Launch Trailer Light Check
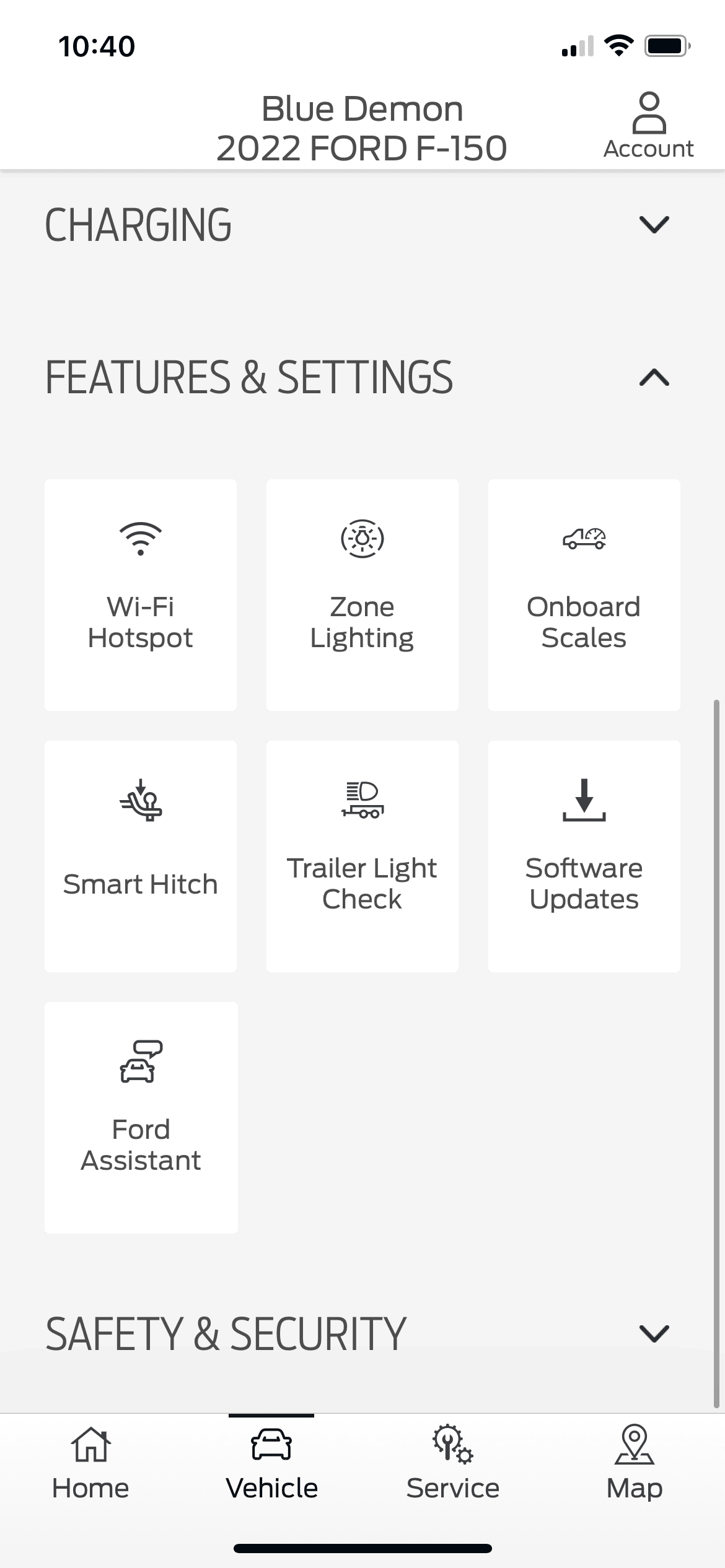The width and height of the screenshot is (725, 1568). tap(362, 856)
